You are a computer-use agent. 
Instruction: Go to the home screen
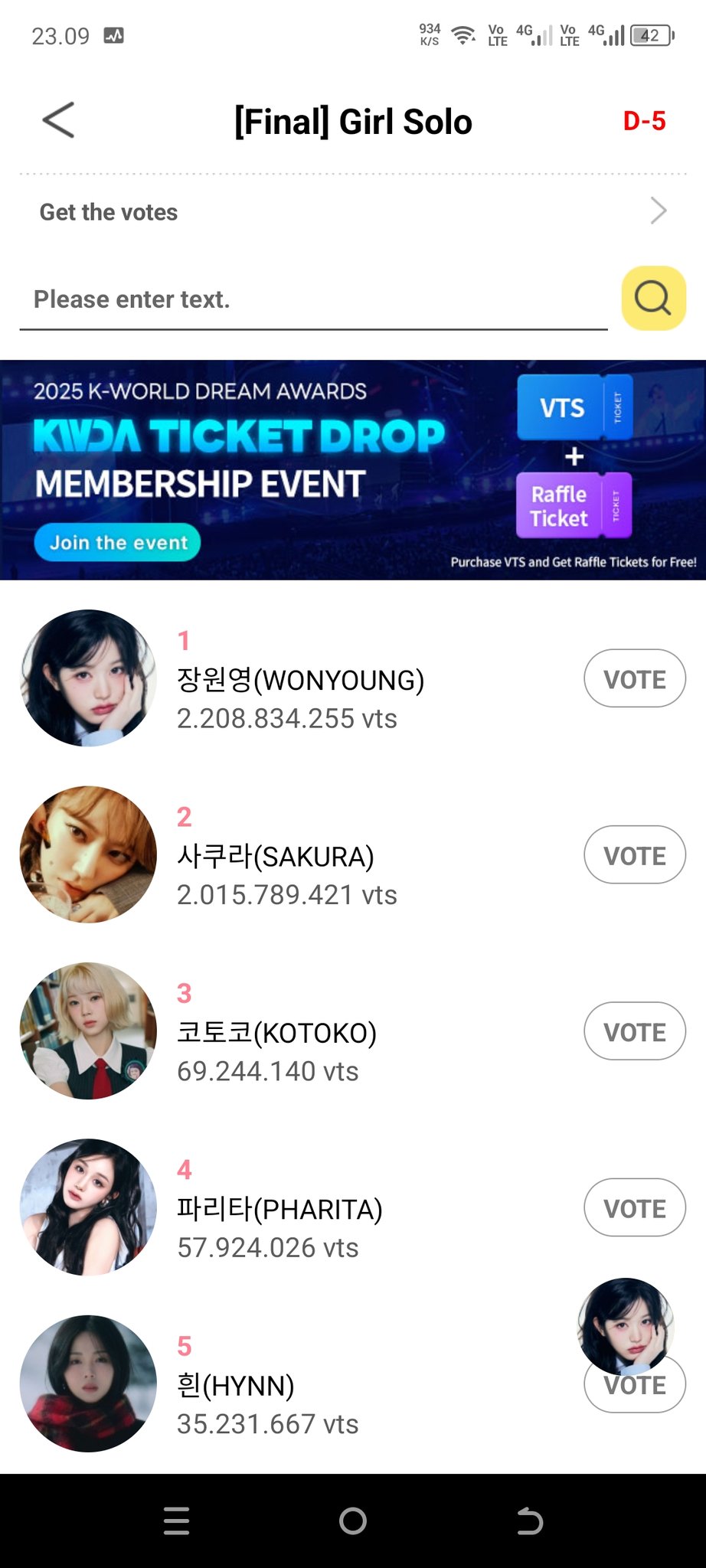pos(353,1521)
